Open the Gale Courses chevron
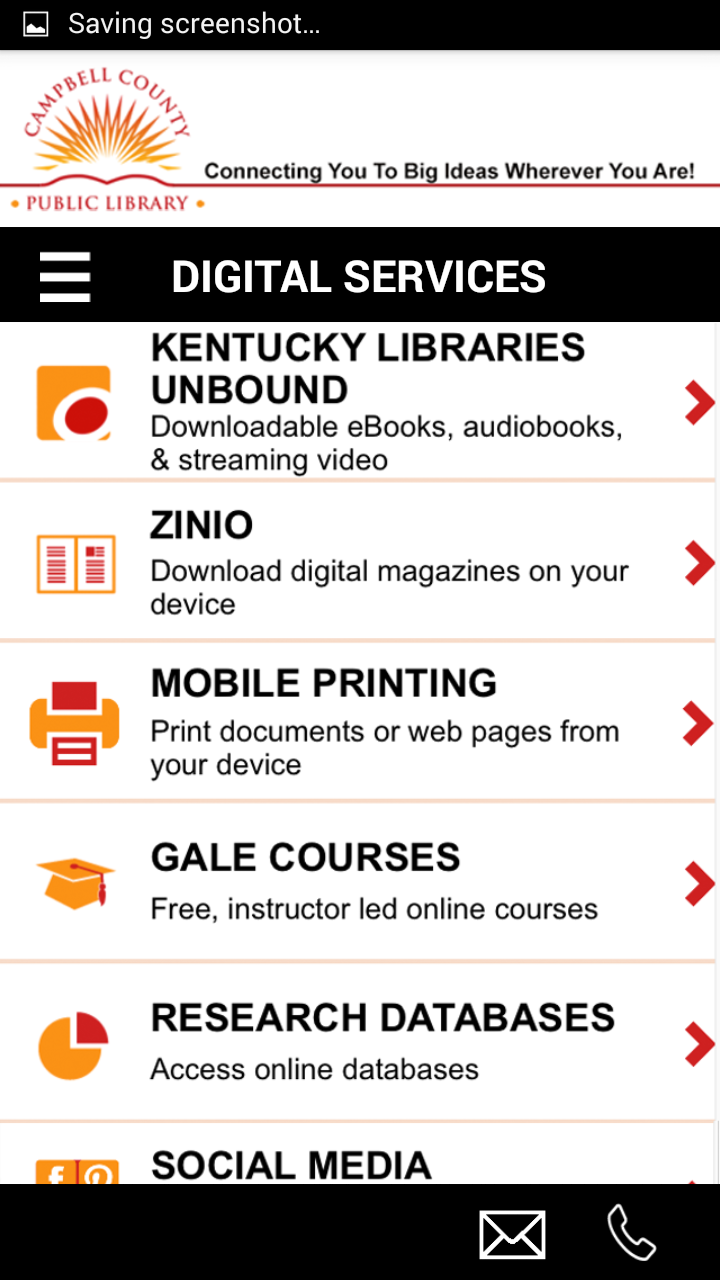Image resolution: width=720 pixels, height=1280 pixels. coord(697,881)
